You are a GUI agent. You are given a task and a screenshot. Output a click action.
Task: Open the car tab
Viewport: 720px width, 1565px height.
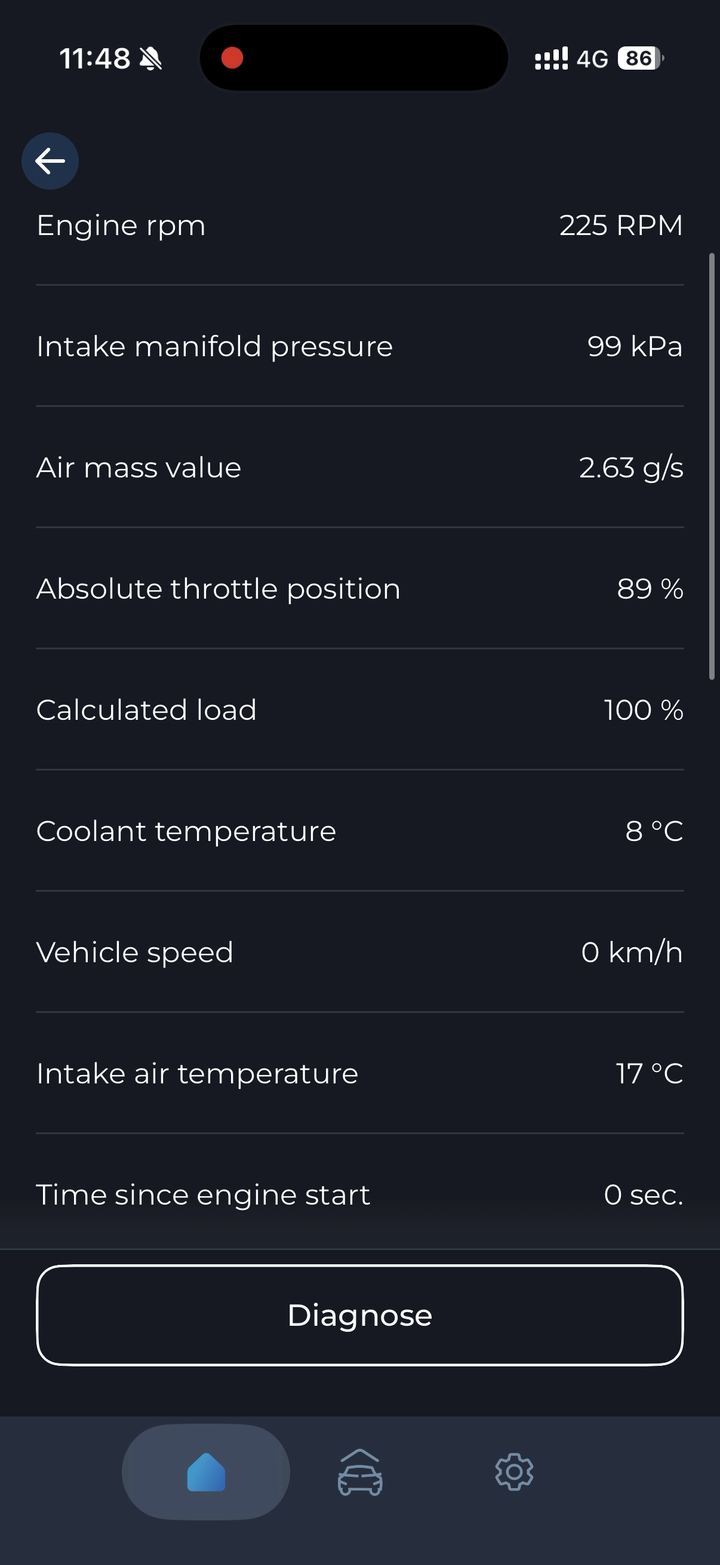click(x=360, y=1472)
